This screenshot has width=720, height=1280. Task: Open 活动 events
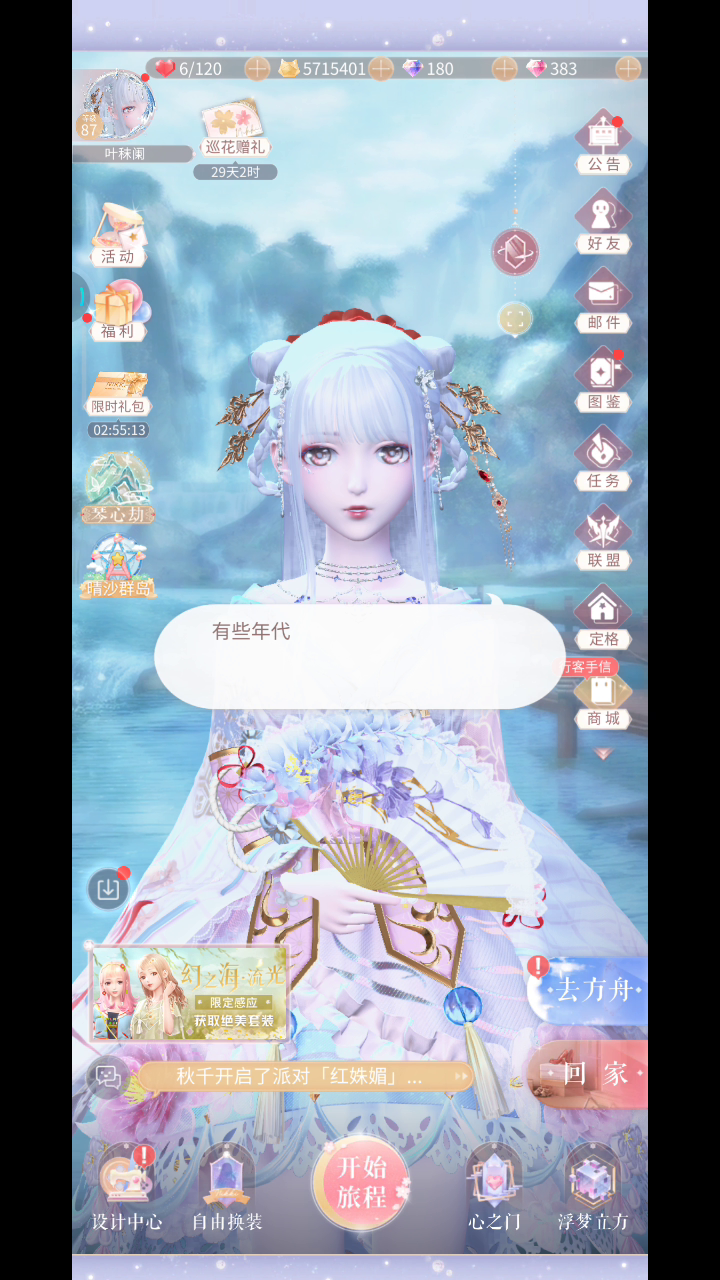click(118, 236)
